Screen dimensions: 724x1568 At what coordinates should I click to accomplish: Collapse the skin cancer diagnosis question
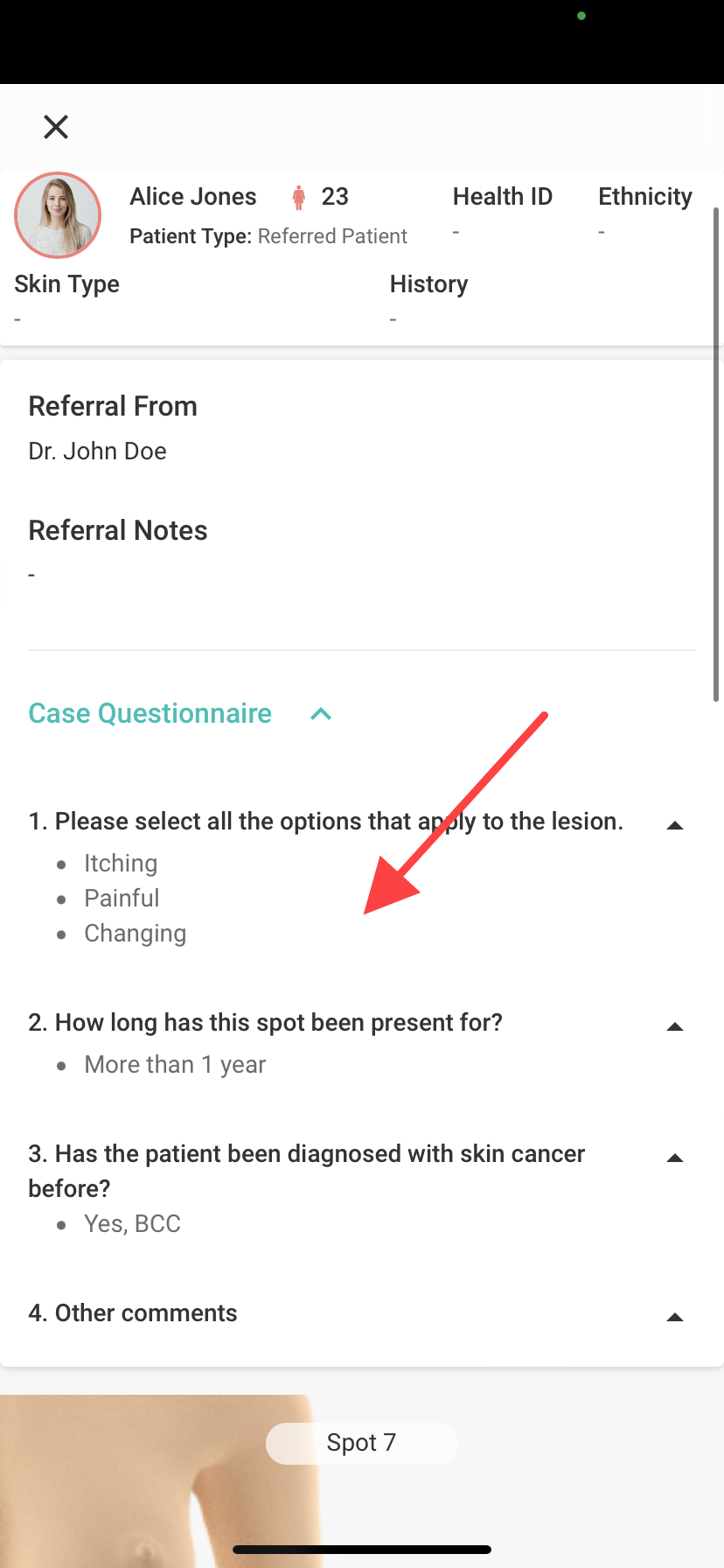click(x=674, y=1158)
